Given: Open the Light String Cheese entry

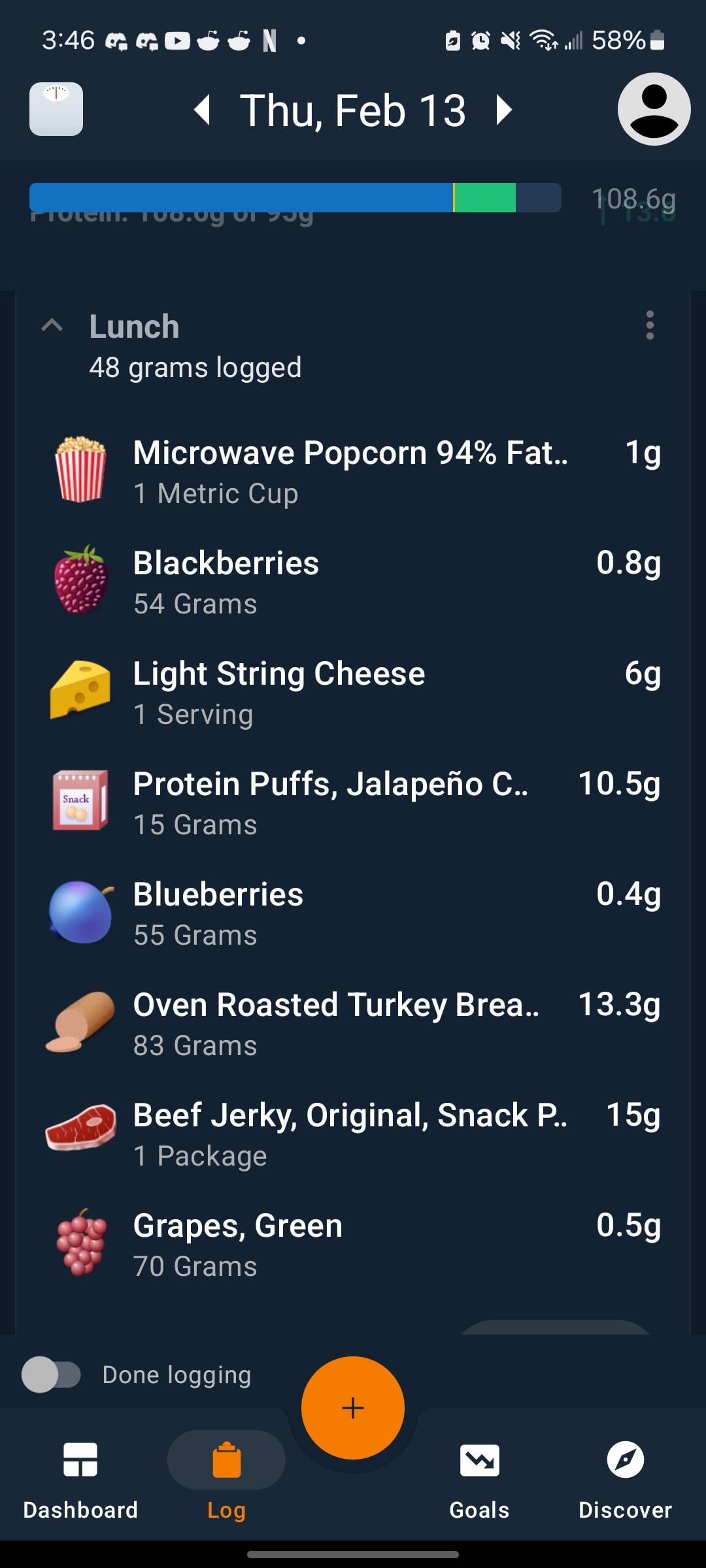Looking at the screenshot, I should point(353,692).
